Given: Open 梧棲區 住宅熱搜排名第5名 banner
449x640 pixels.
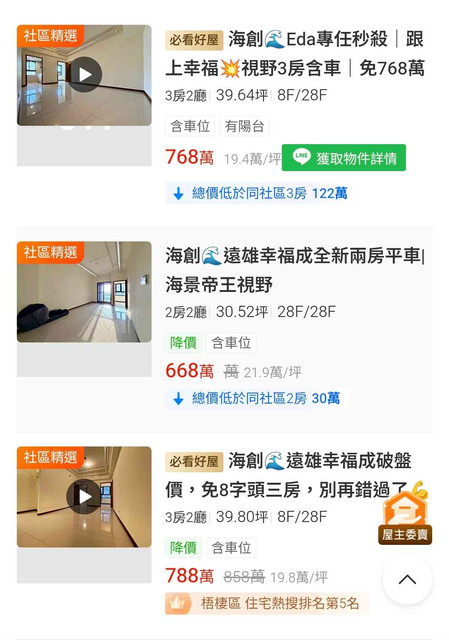Looking at the screenshot, I should 267,603.
